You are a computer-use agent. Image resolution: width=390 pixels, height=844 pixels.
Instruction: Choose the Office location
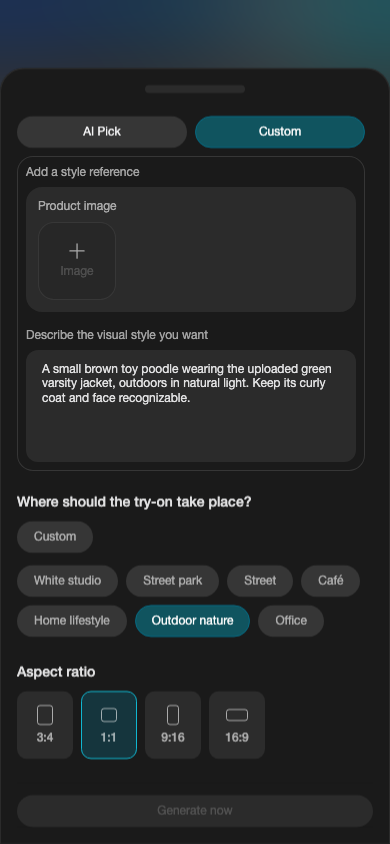point(291,621)
